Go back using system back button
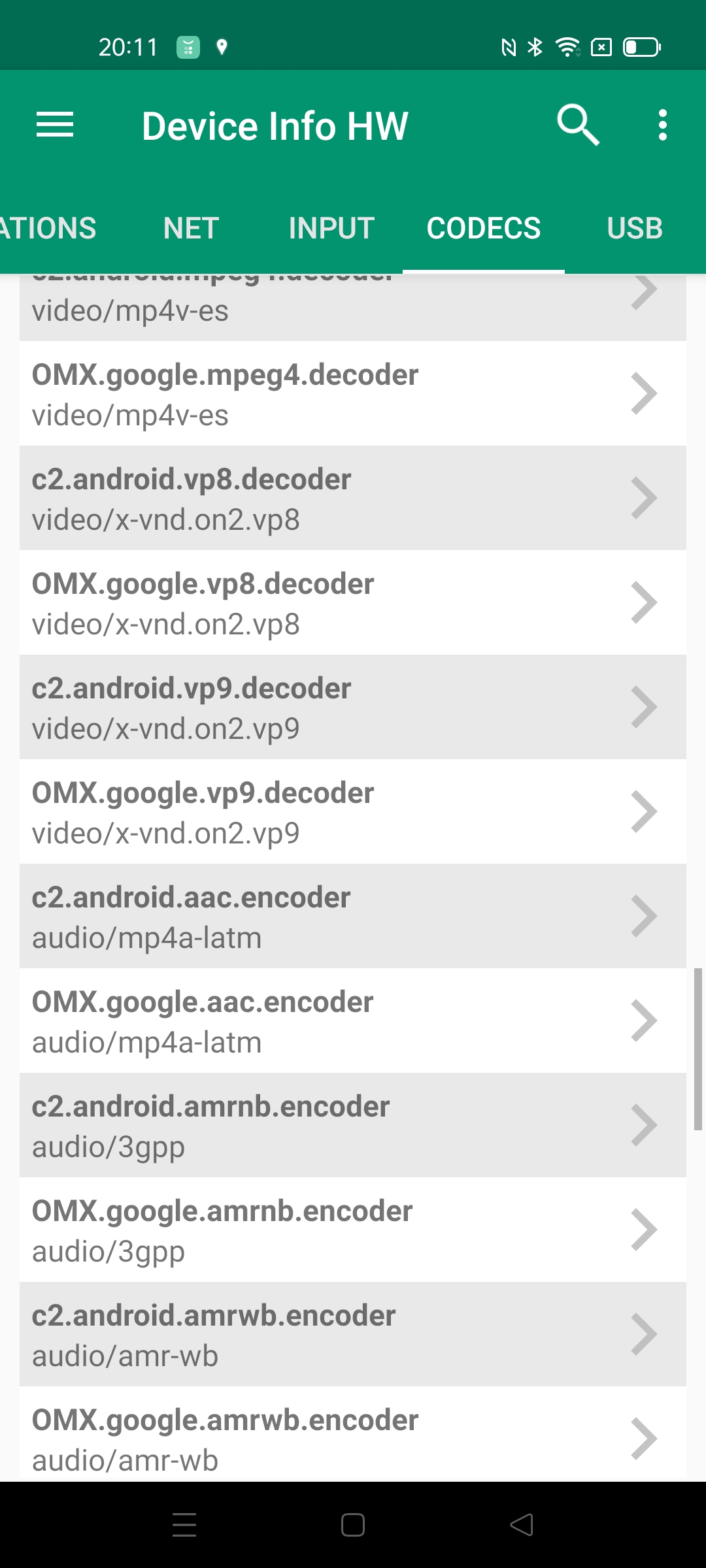This screenshot has width=706, height=1568. click(x=522, y=1526)
